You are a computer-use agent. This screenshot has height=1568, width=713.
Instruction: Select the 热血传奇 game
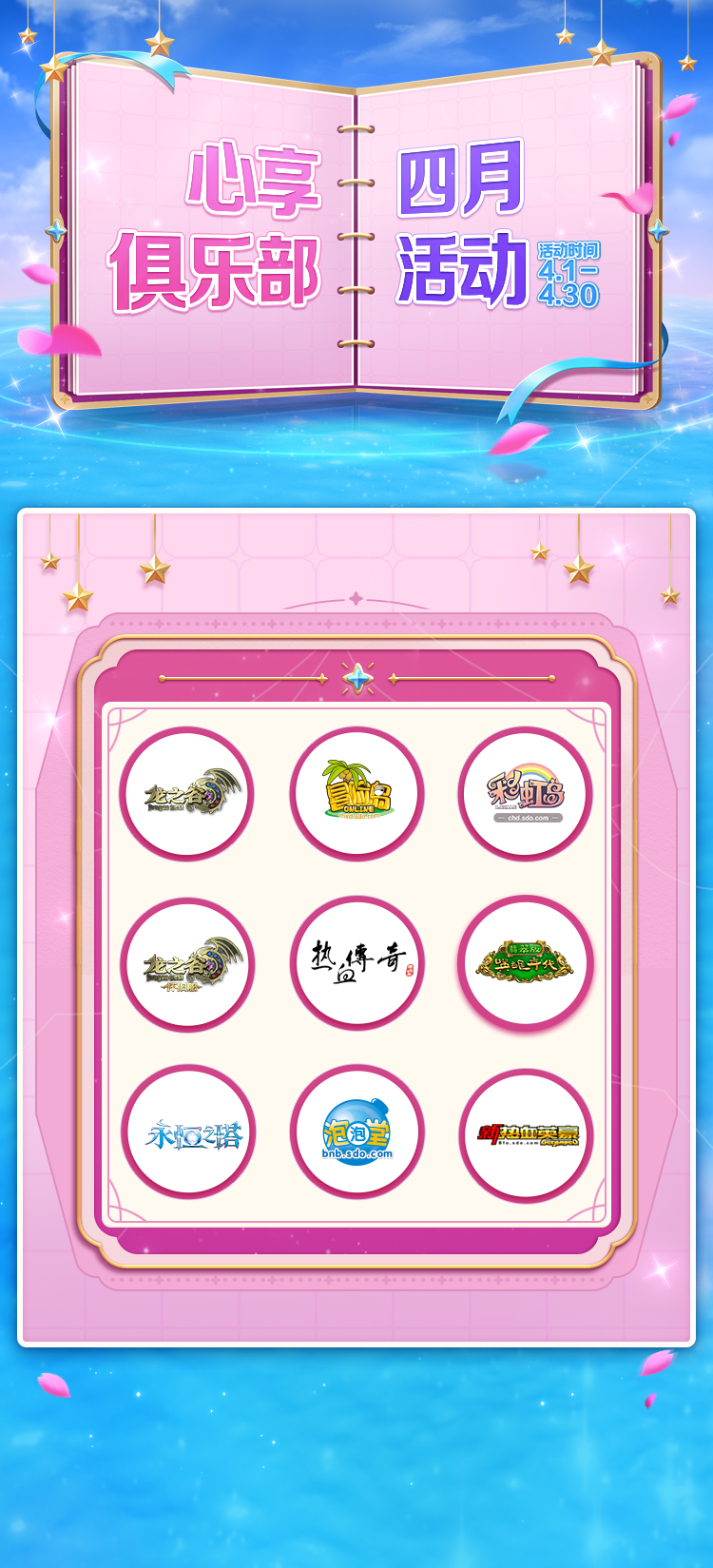pyautogui.click(x=356, y=962)
